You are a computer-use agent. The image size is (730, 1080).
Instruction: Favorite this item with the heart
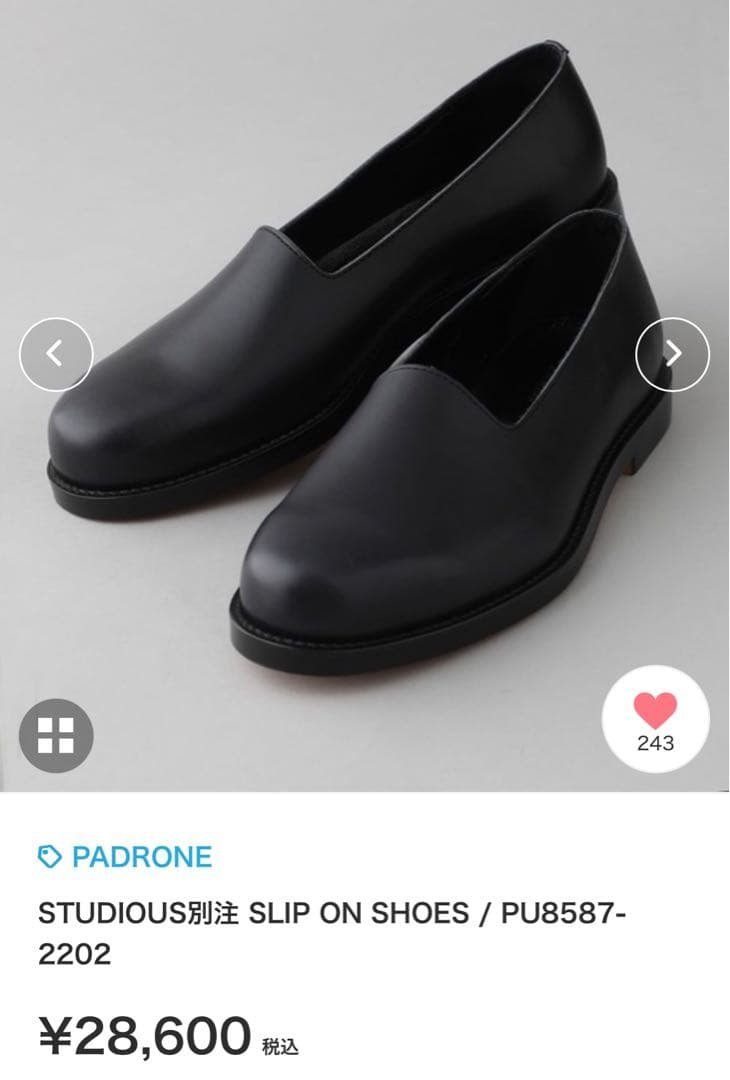655,718
